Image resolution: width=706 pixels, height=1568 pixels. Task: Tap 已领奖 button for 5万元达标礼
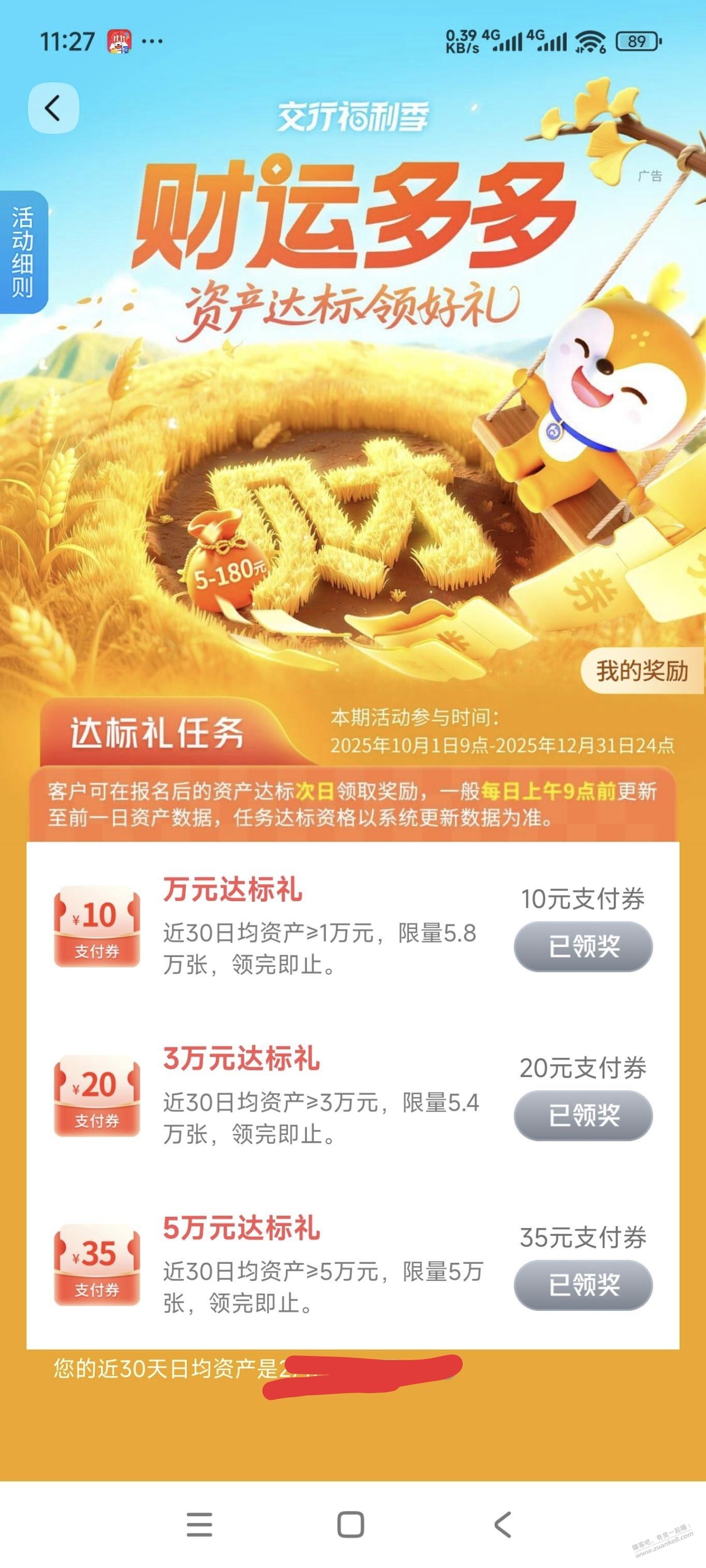[583, 1285]
